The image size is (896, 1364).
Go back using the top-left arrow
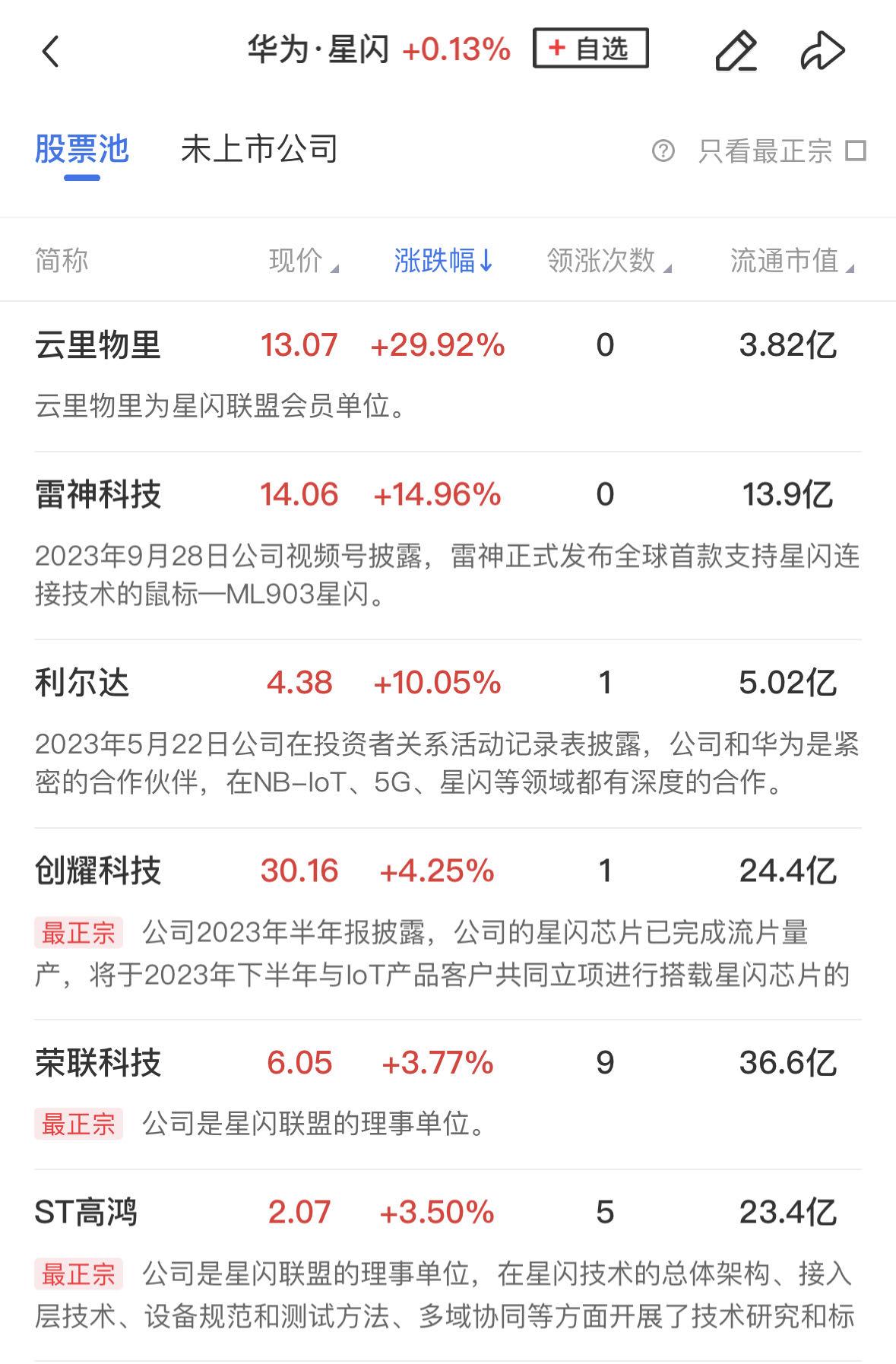(50, 52)
